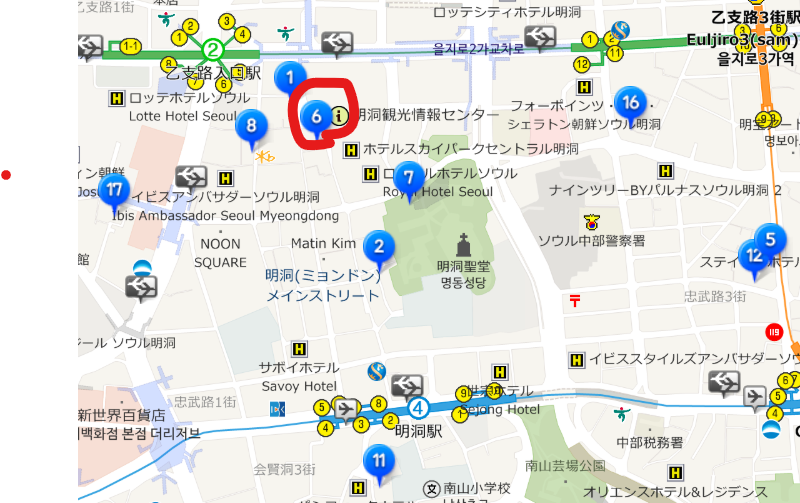Image resolution: width=800 pixels, height=503 pixels.
Task: Tap map pin number 12
Action: click(x=753, y=255)
